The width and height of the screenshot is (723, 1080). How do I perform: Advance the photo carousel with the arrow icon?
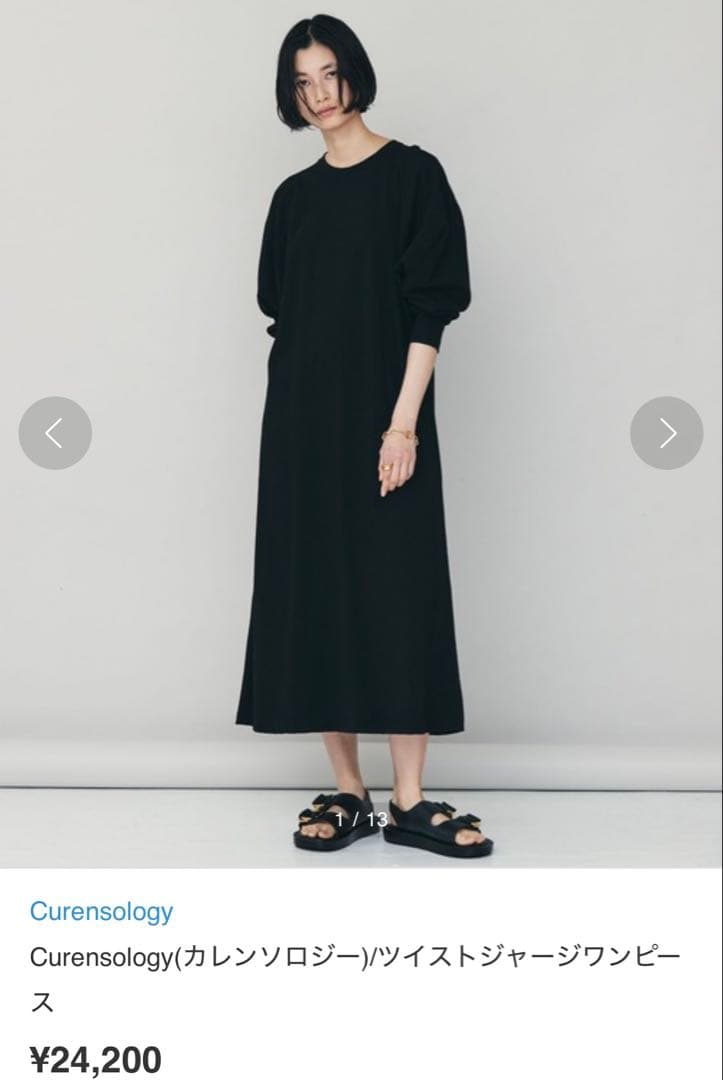(666, 433)
